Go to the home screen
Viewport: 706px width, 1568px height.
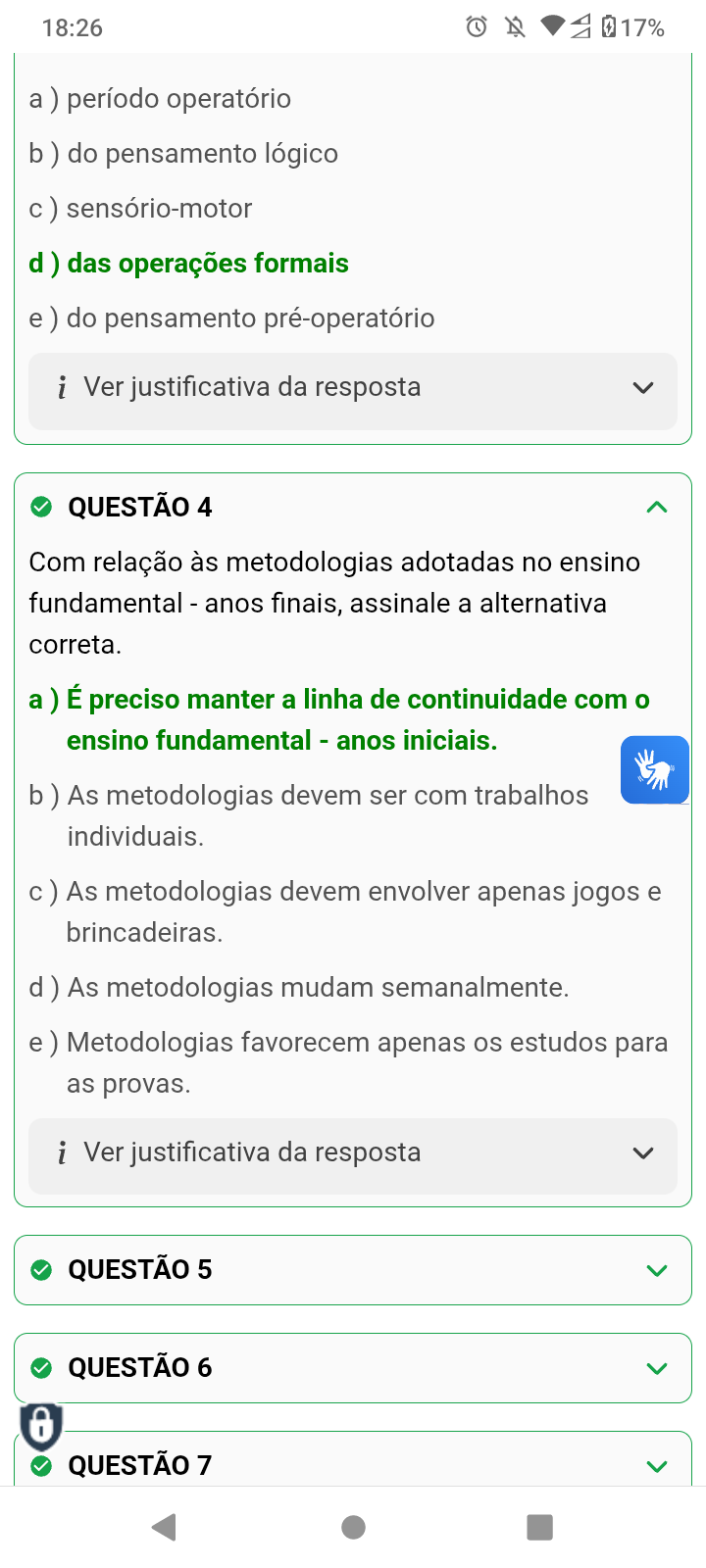tap(353, 1527)
